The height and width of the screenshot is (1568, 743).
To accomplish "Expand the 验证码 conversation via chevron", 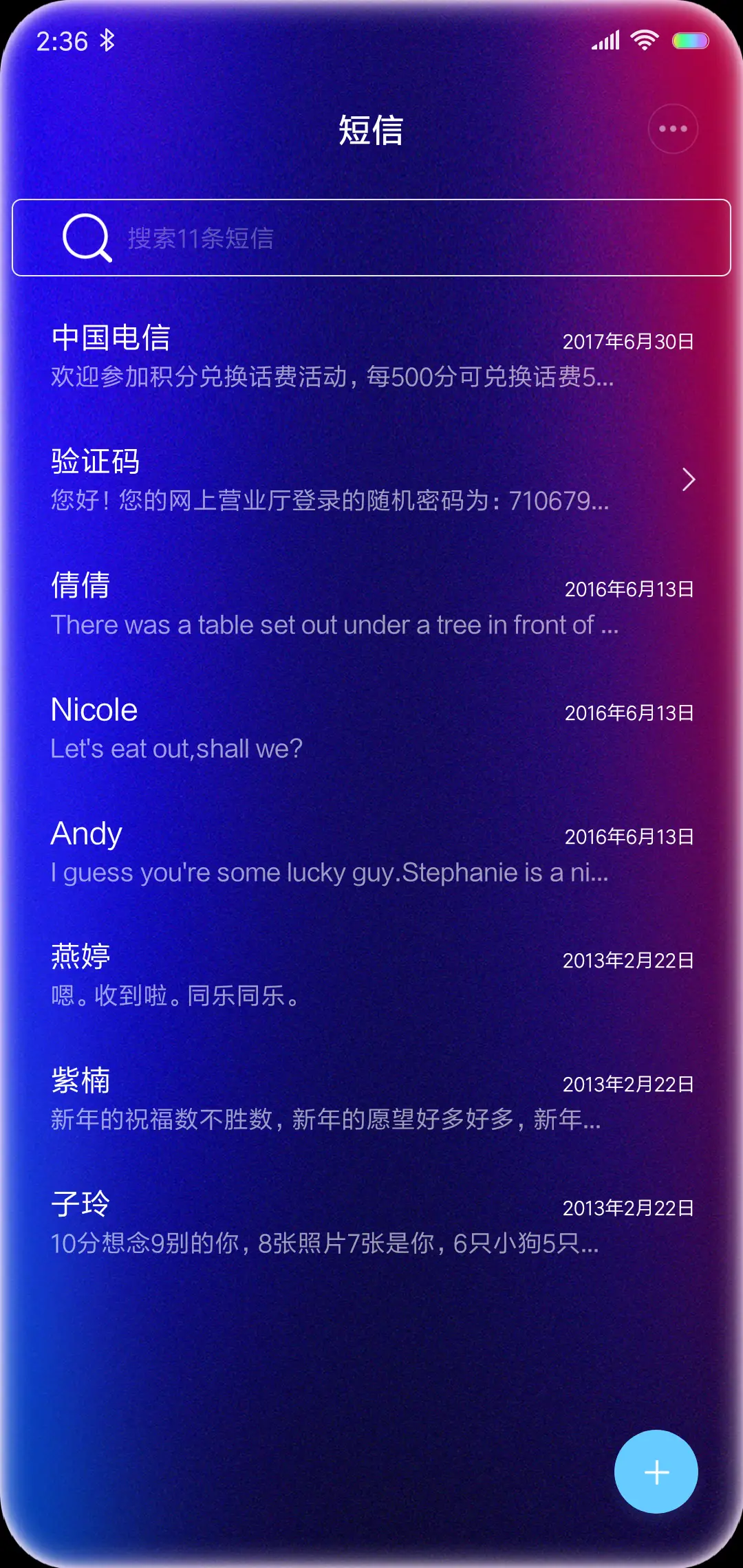I will pyautogui.click(x=689, y=479).
